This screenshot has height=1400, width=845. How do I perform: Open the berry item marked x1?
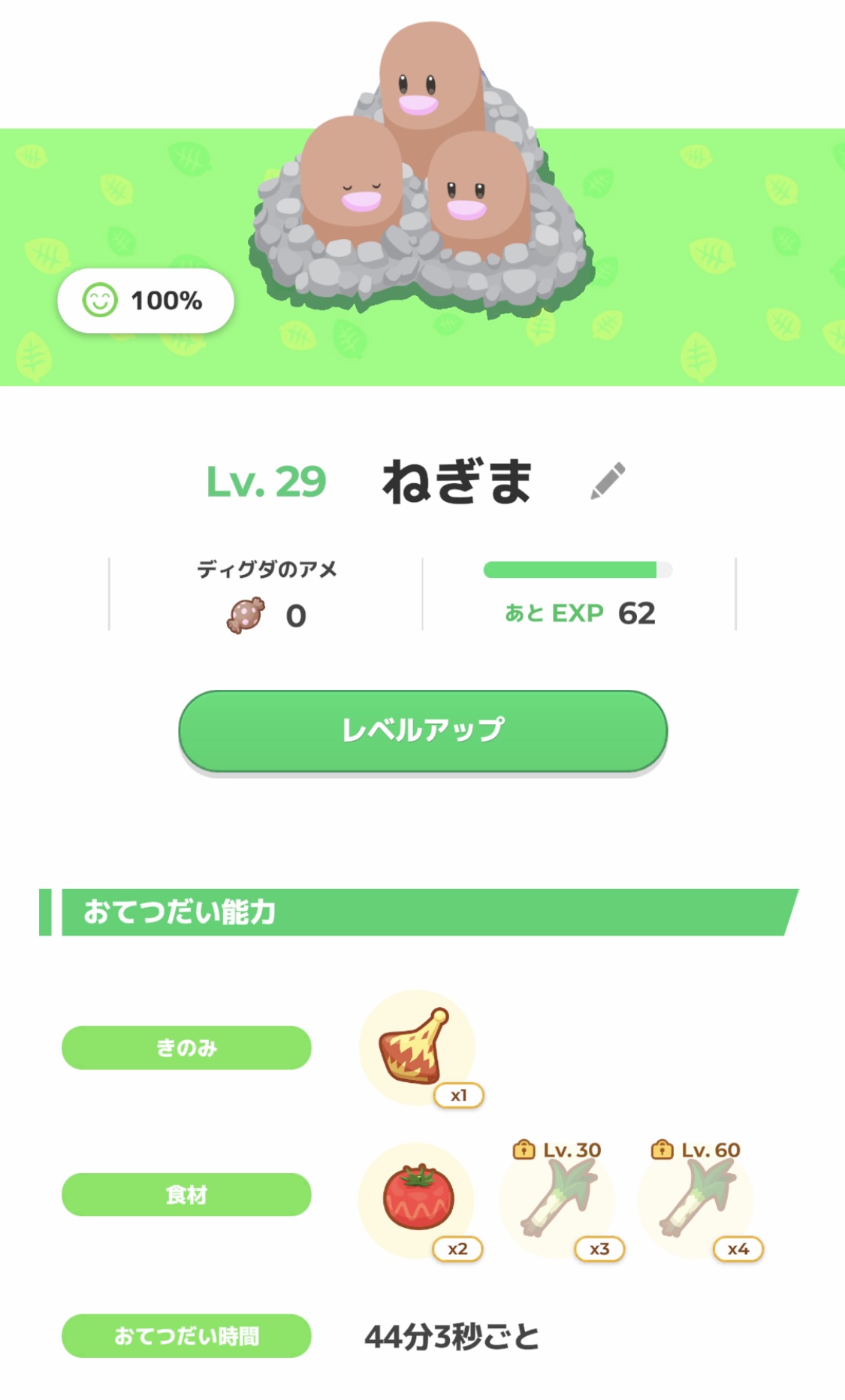point(417,1048)
